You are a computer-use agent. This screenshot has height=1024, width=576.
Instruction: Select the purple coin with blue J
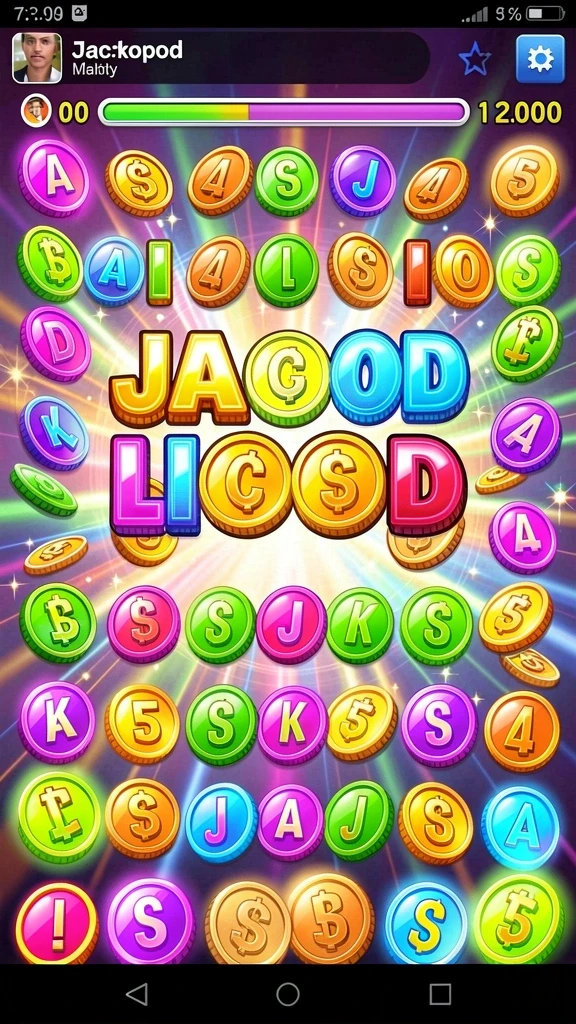362,181
